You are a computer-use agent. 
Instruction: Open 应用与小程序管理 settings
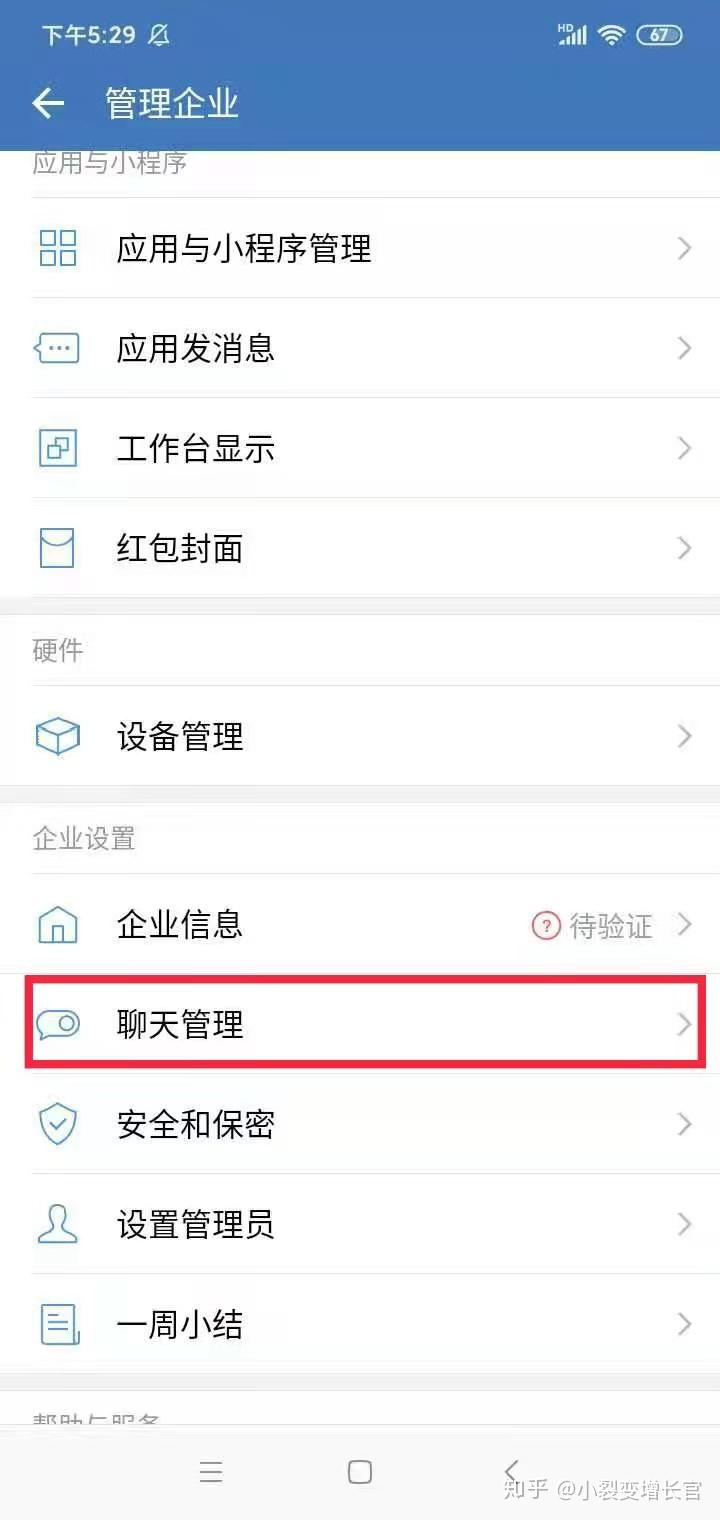360,248
